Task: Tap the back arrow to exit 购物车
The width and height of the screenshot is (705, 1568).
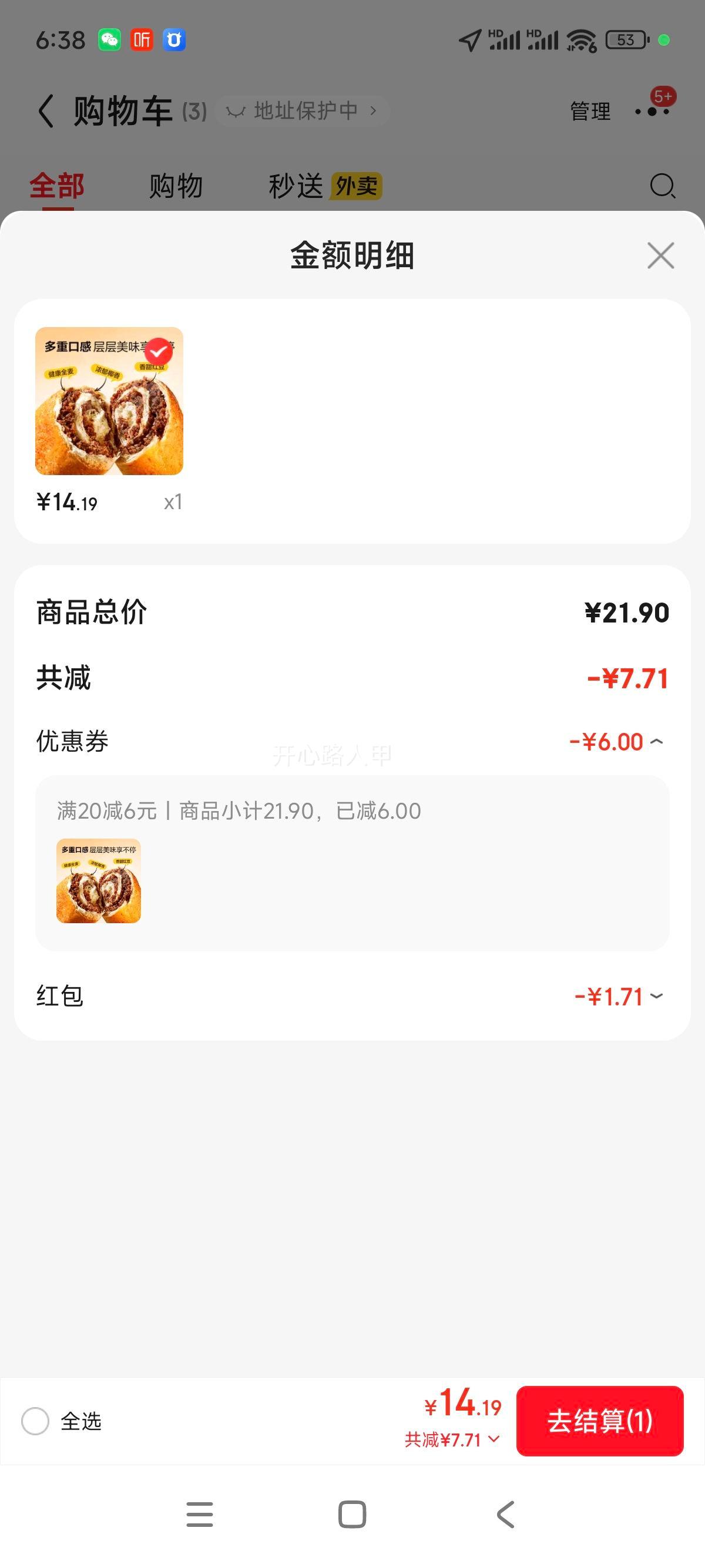Action: 46,110
